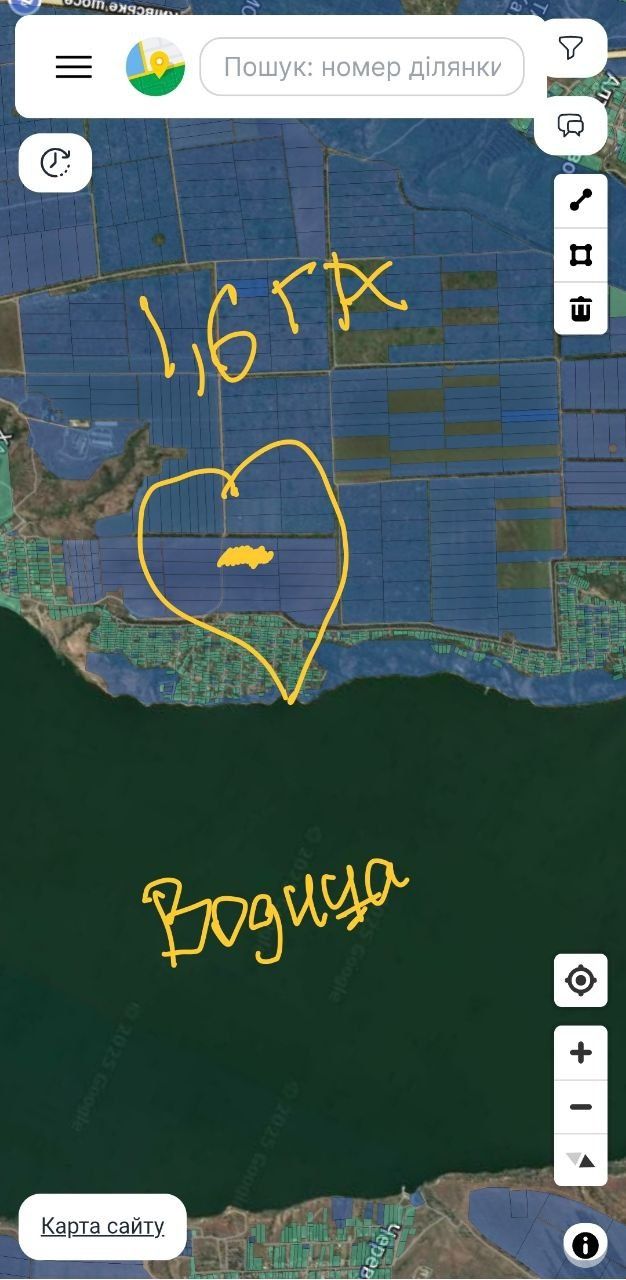The width and height of the screenshot is (626, 1280).
Task: Select the line measuring tool
Action: click(581, 201)
